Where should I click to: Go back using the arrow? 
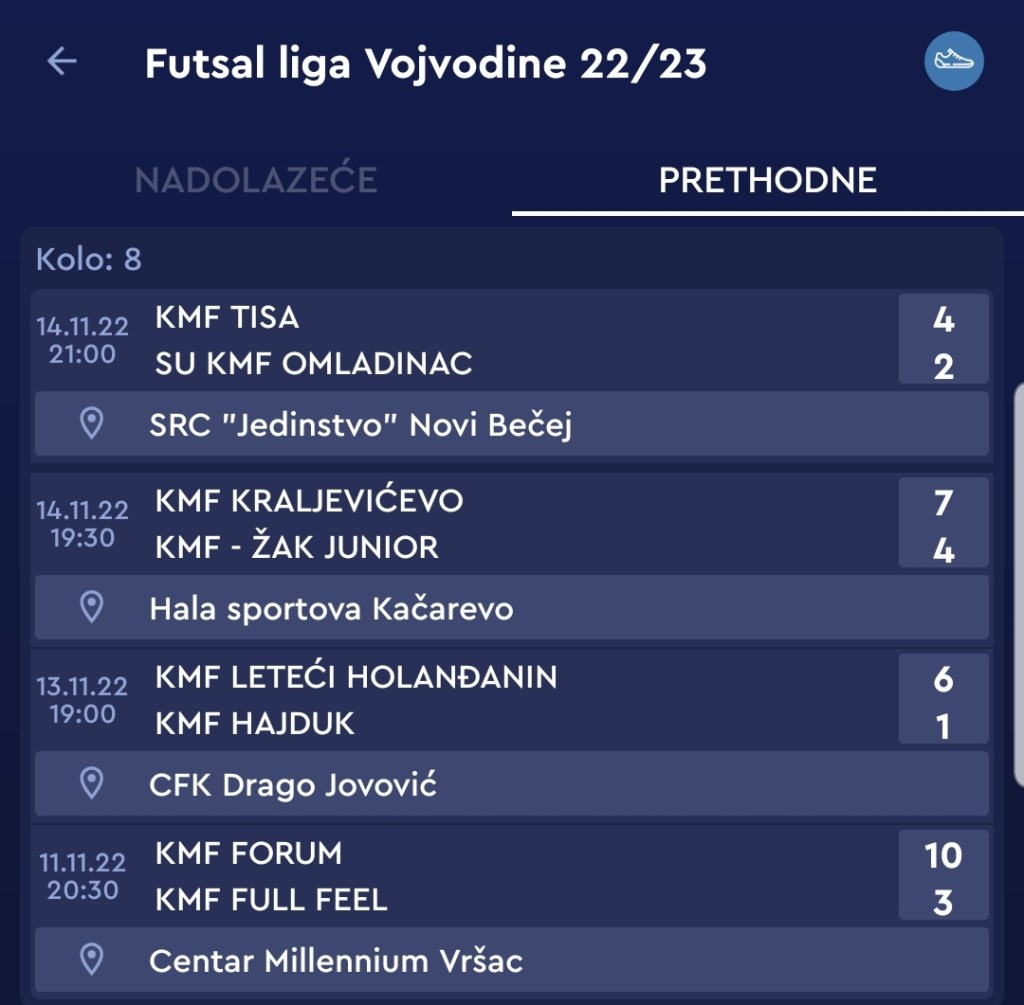coord(62,62)
